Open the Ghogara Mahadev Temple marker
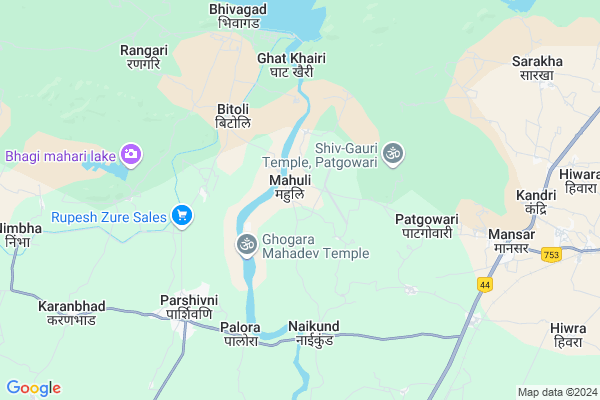The image size is (600, 400). coord(246,244)
